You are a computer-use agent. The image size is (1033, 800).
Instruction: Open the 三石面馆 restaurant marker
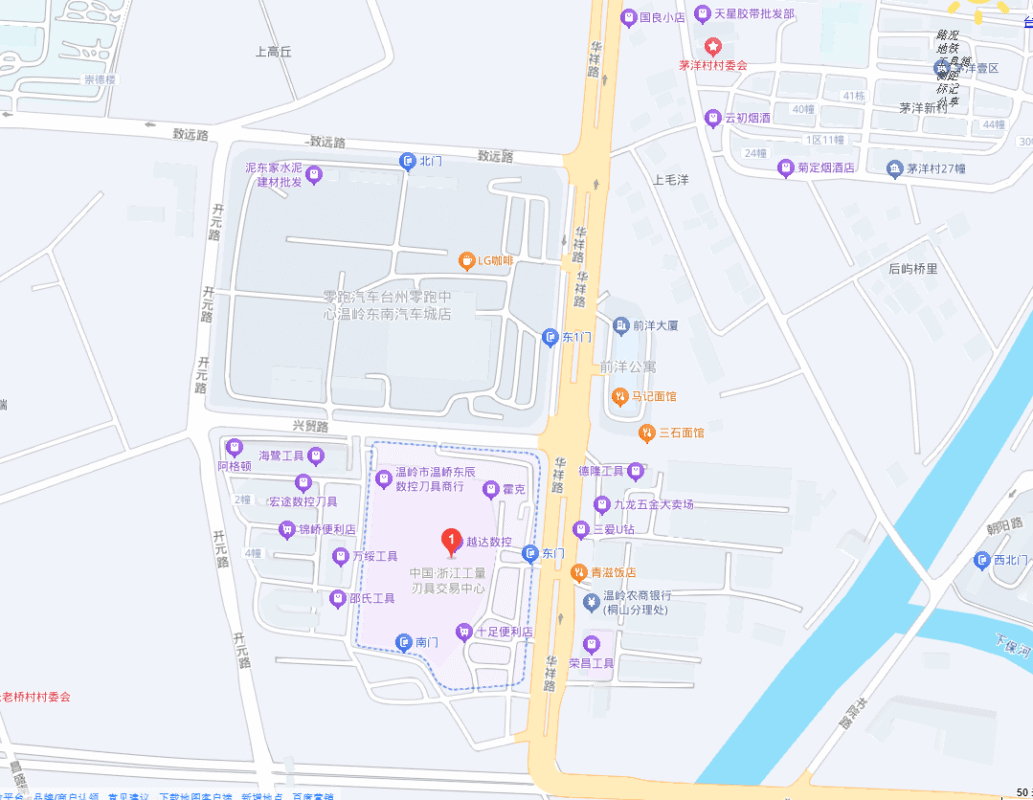pyautogui.click(x=646, y=433)
